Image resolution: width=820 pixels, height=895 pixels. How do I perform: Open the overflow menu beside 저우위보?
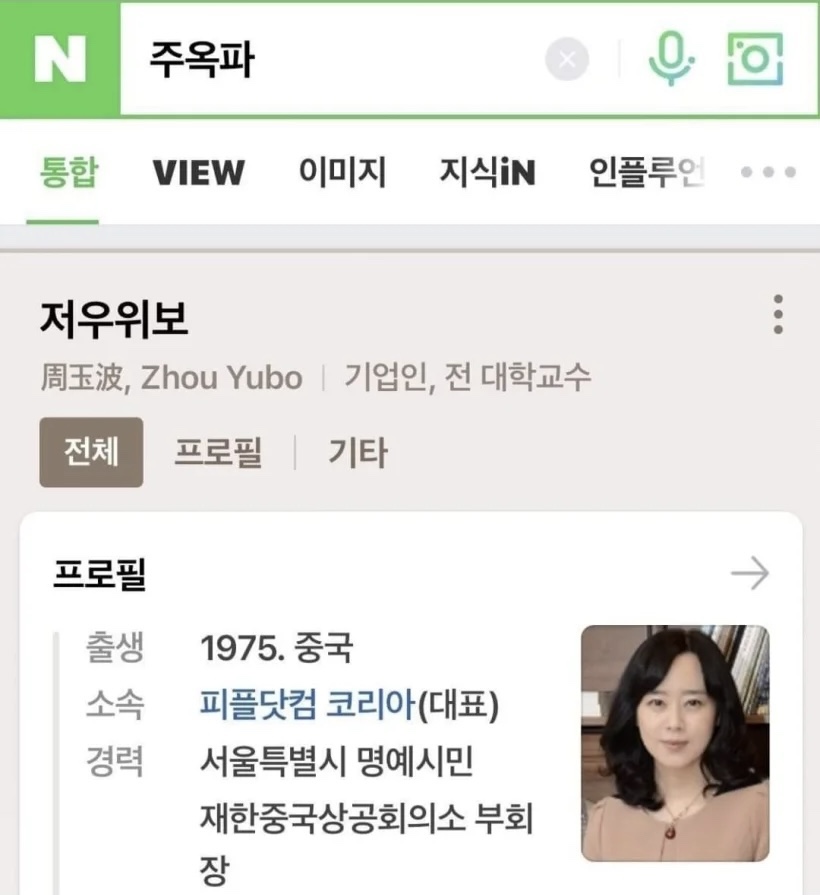(x=778, y=315)
